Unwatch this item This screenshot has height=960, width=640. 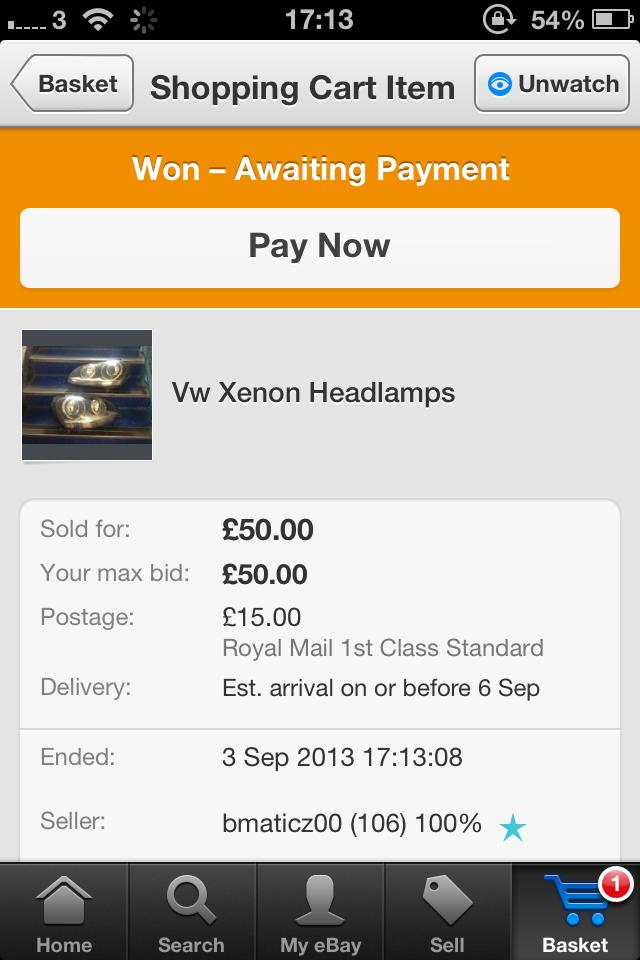(x=553, y=85)
